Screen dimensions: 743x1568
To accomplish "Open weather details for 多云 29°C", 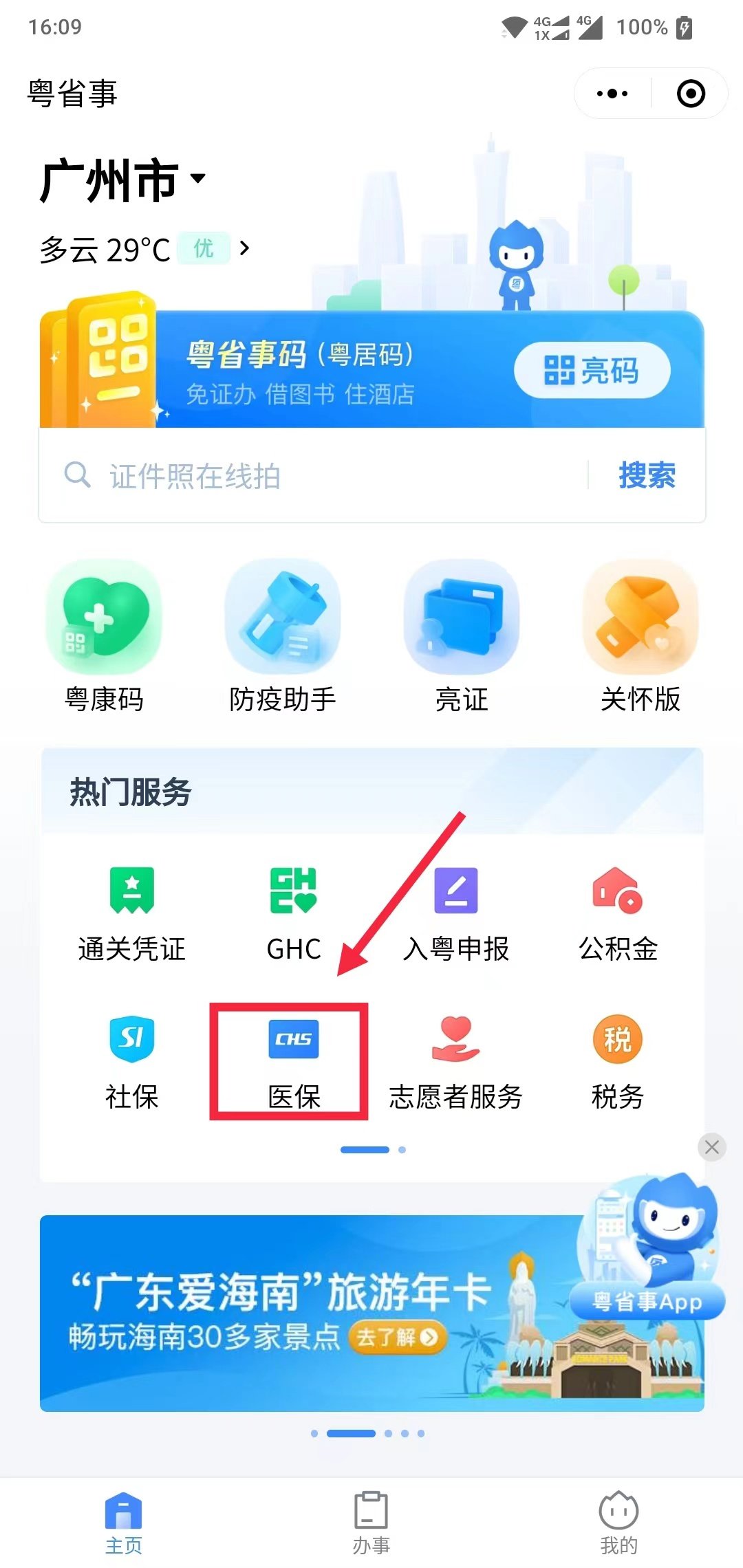I will (x=144, y=249).
